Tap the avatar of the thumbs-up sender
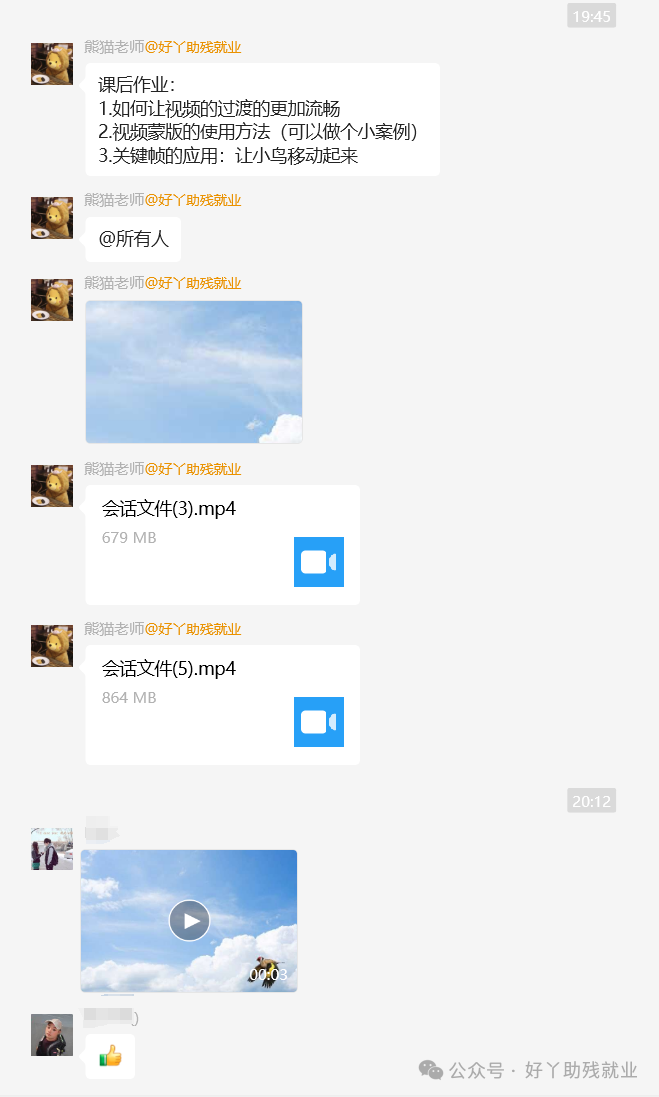Screen dimensions: 659x1097 [52, 1035]
